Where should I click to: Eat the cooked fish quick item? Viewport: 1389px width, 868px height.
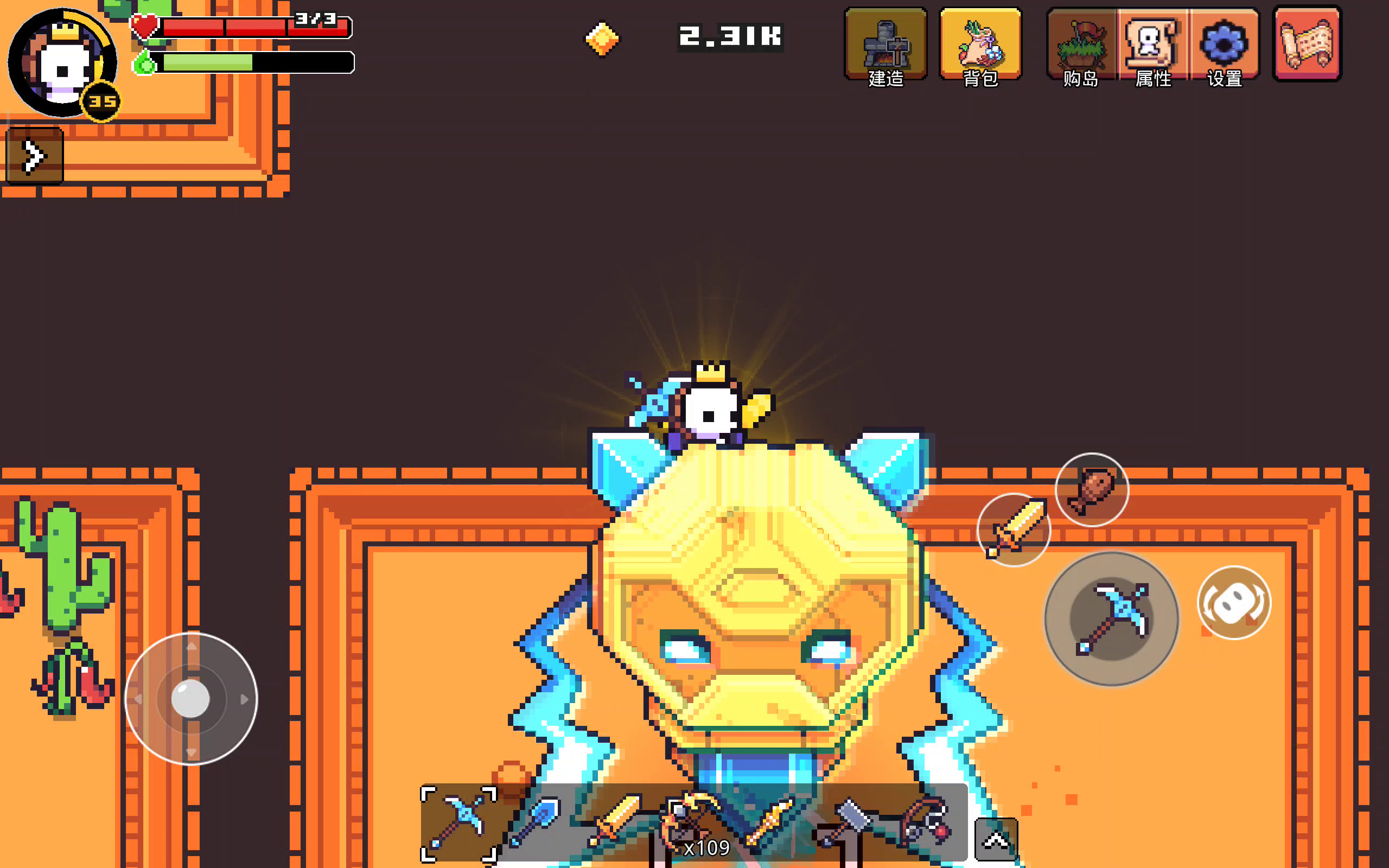[x=1091, y=489]
